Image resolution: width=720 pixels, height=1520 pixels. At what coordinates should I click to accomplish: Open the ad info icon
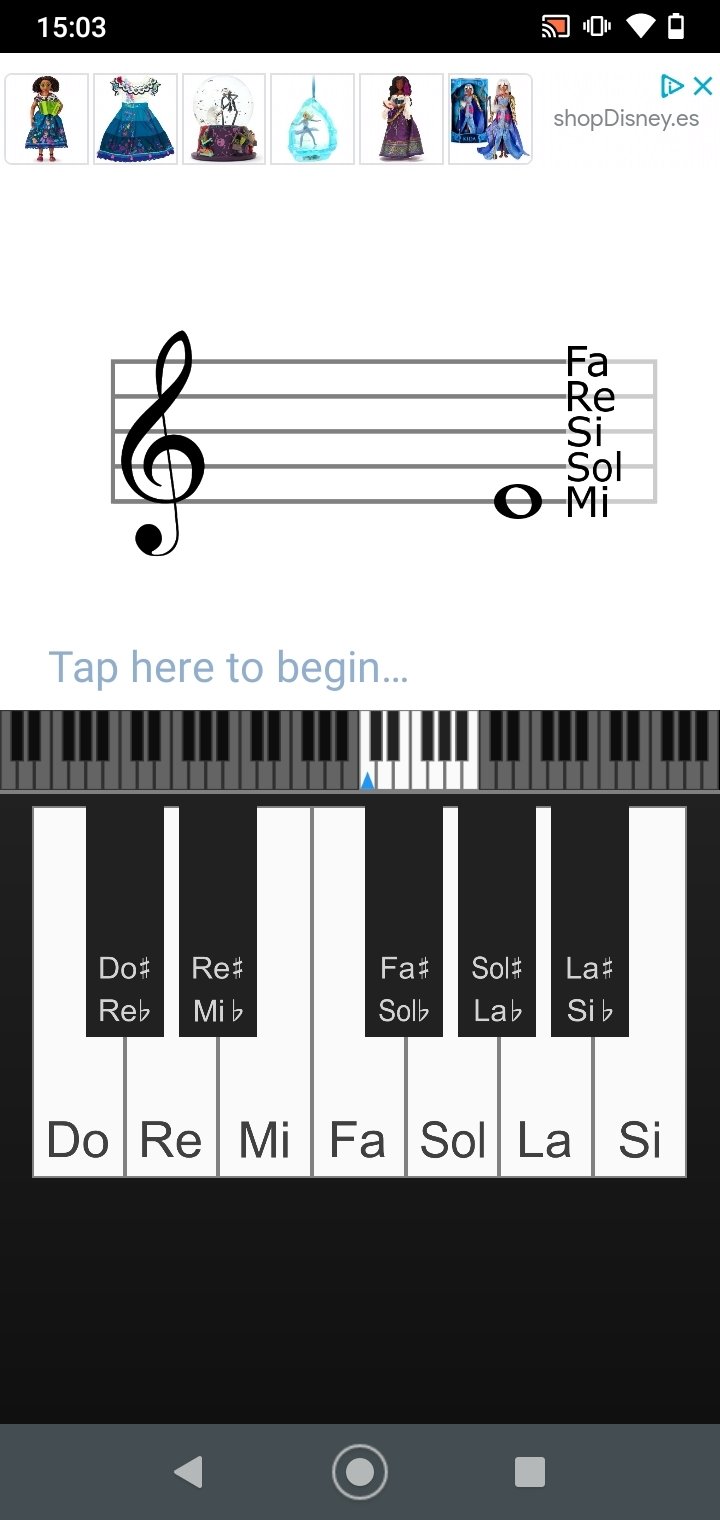673,87
